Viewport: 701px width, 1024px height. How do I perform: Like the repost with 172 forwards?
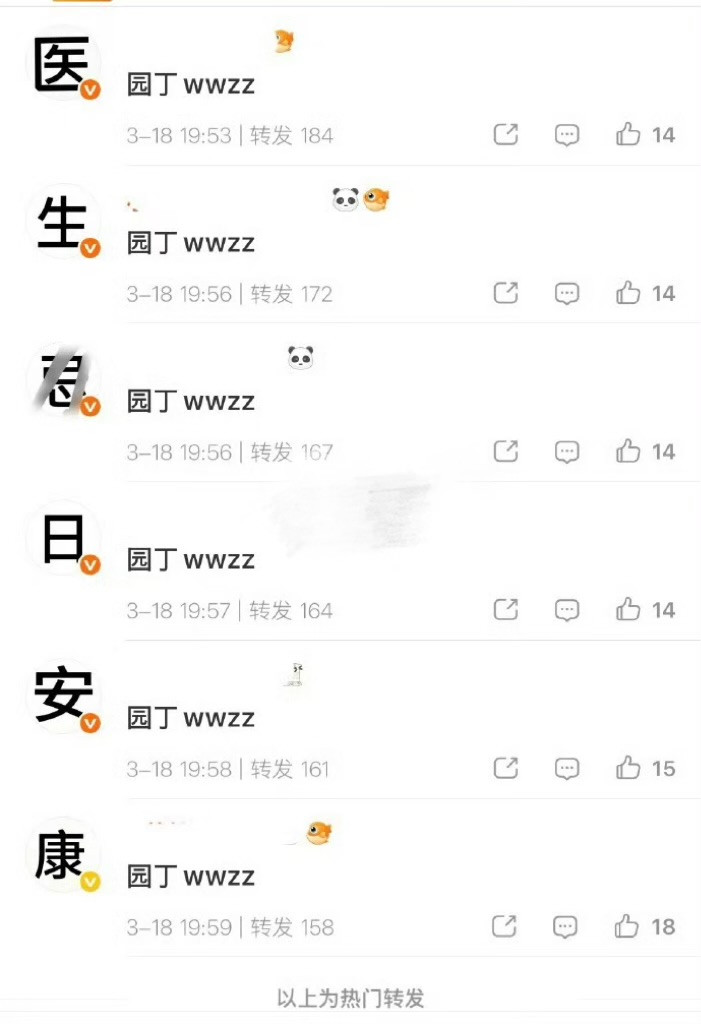[628, 293]
